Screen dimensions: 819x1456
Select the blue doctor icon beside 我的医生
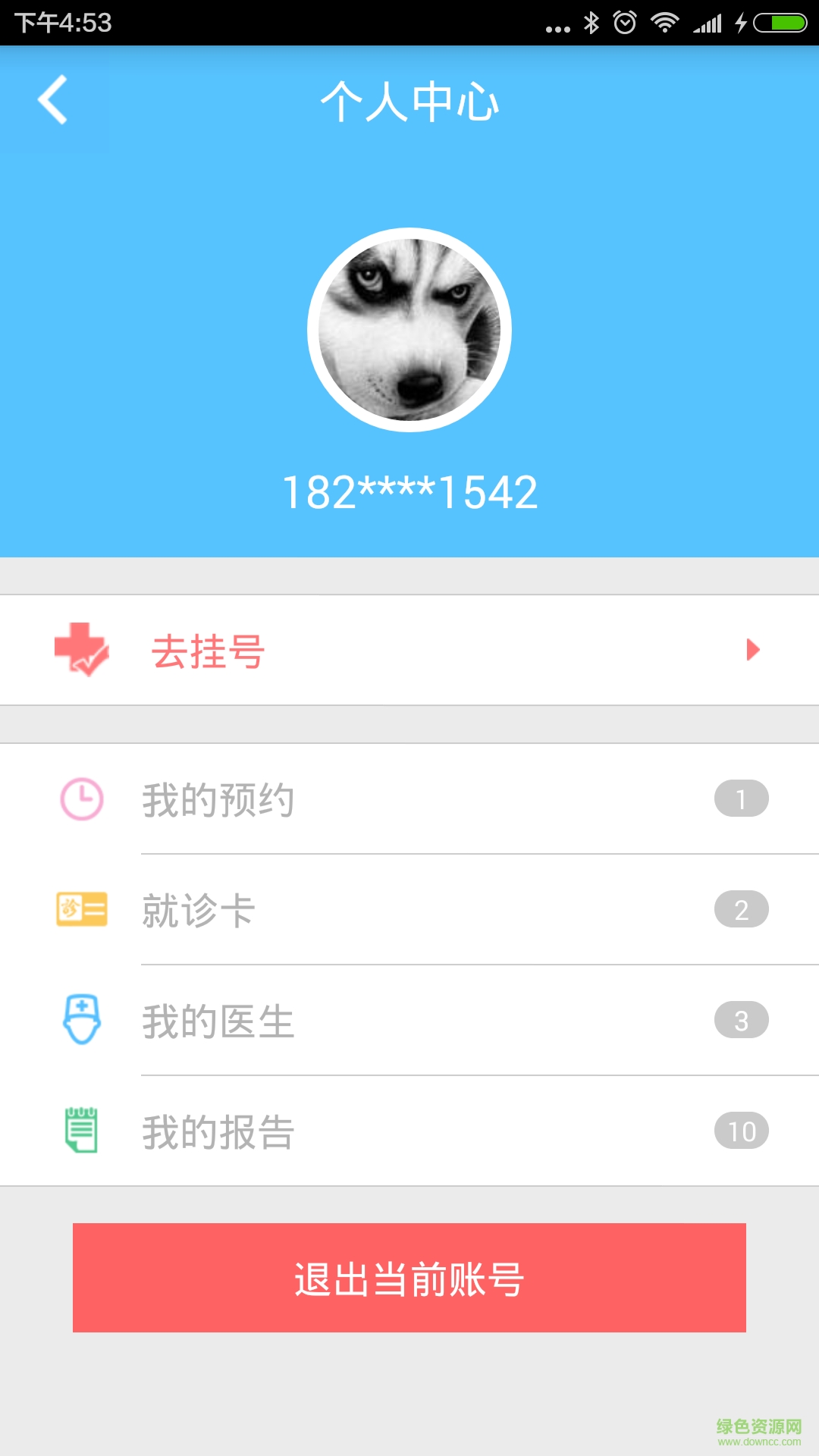pos(81,1020)
